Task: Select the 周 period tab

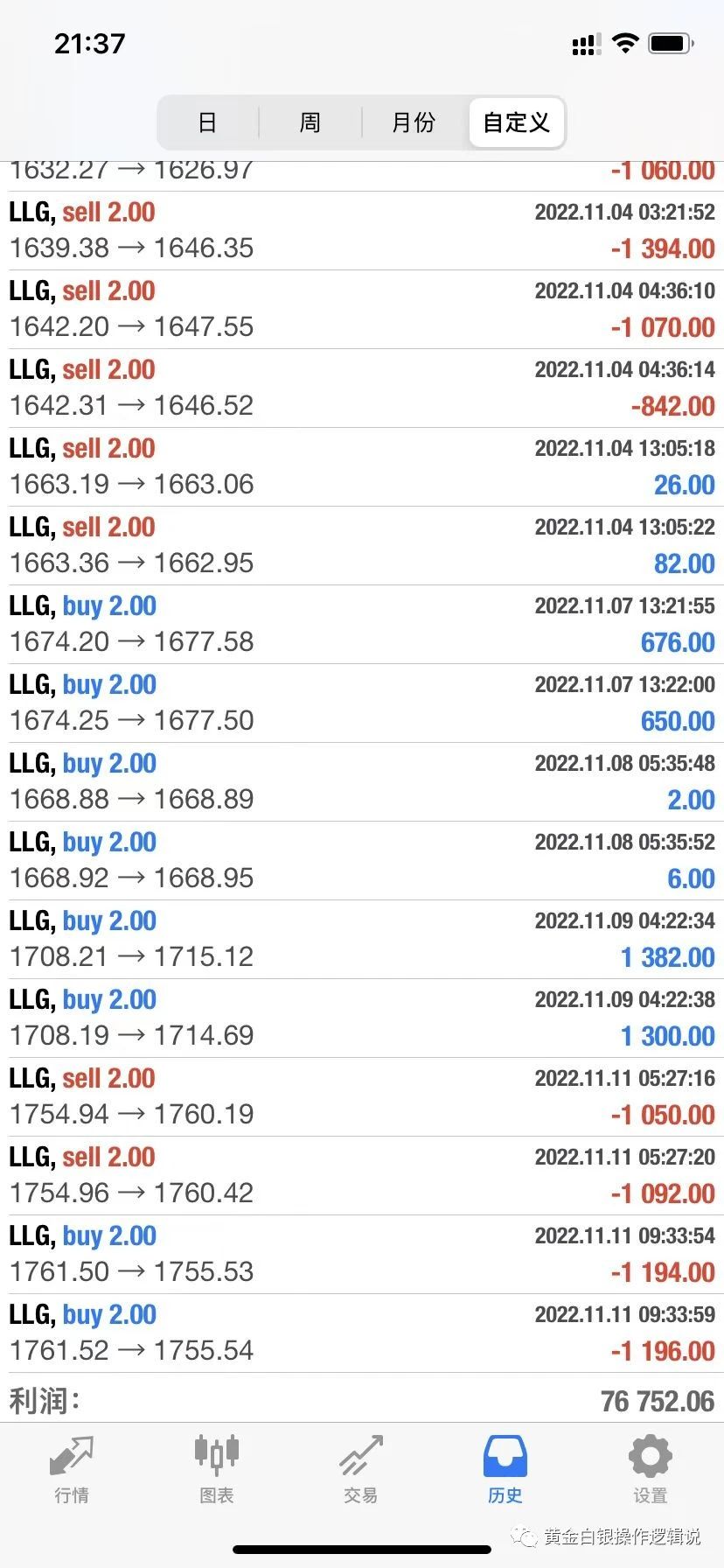Action: click(x=310, y=122)
